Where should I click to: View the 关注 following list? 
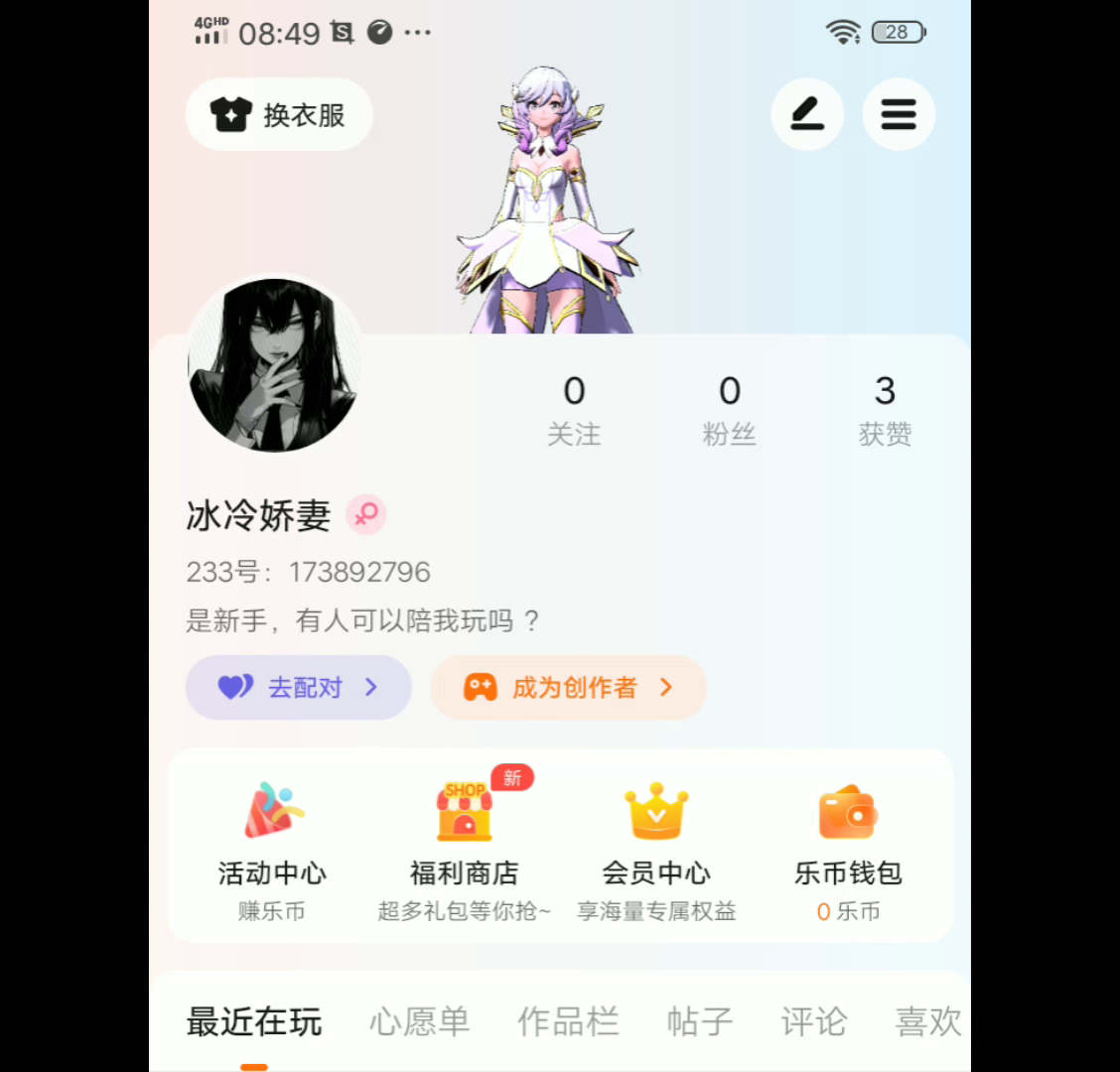click(574, 409)
